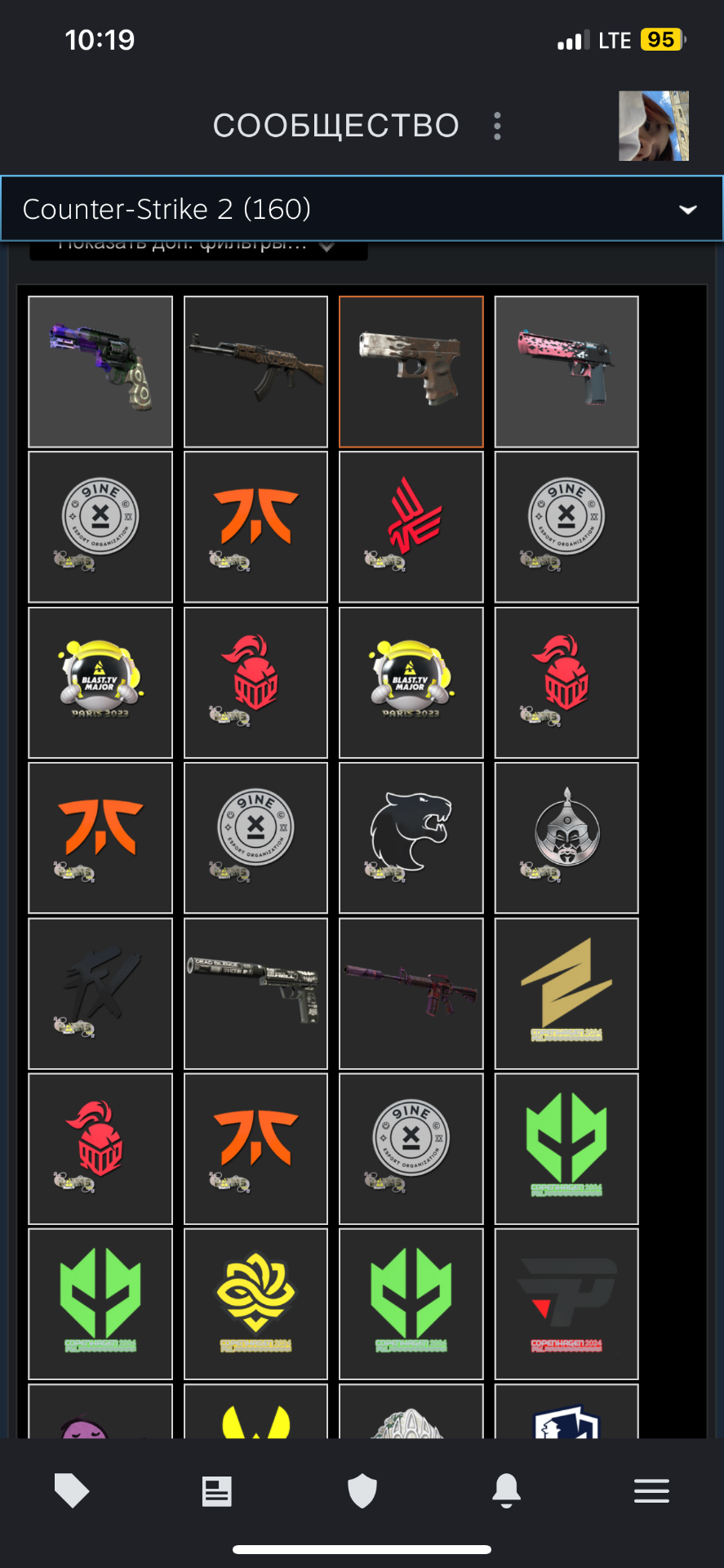Select the AK-47 rifle skin item

[255, 372]
